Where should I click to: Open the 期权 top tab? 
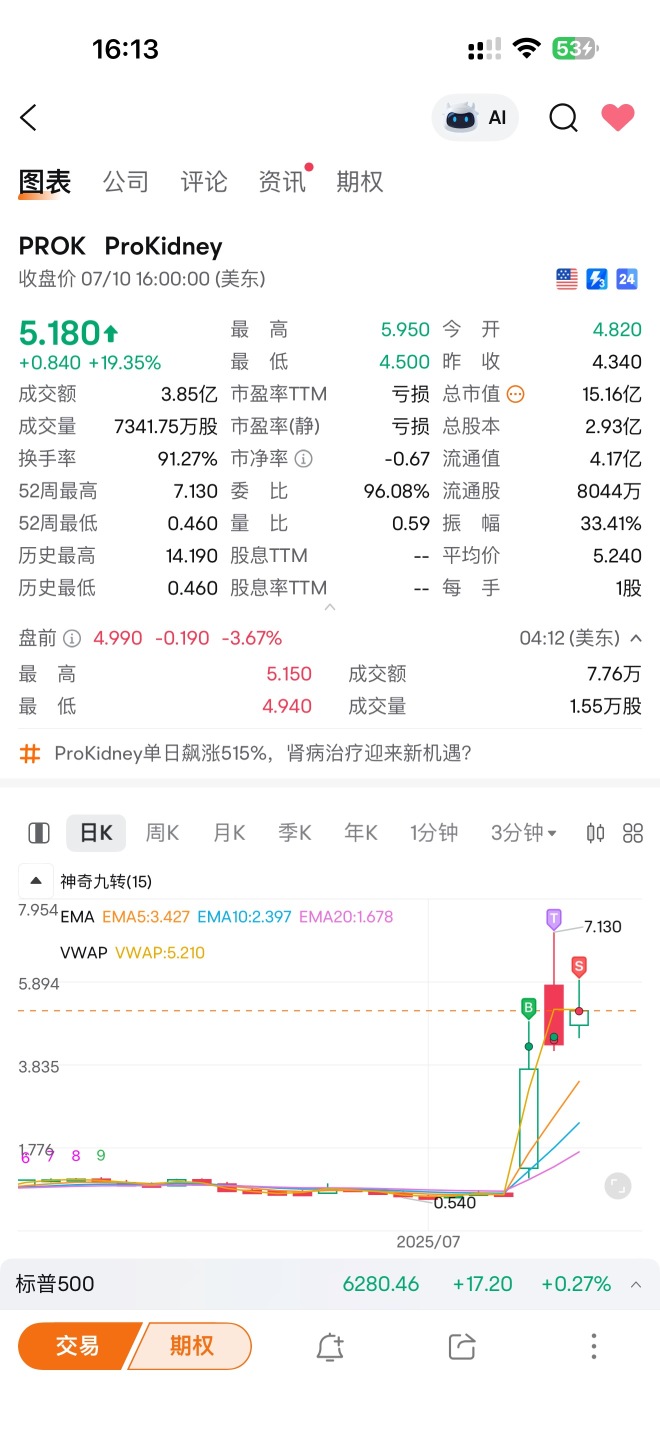pyautogui.click(x=360, y=182)
